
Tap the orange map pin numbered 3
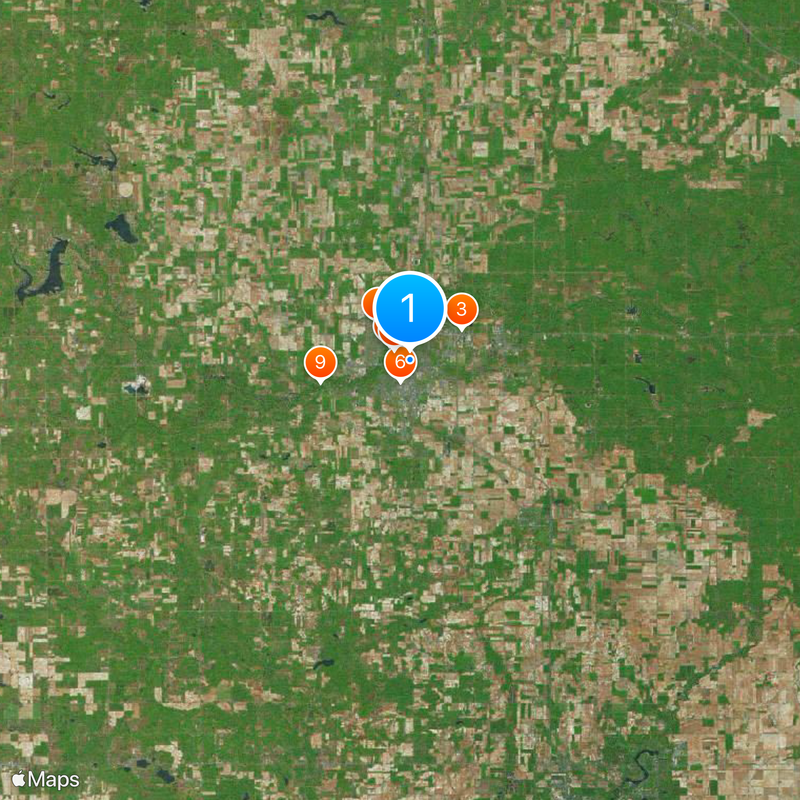460,311
